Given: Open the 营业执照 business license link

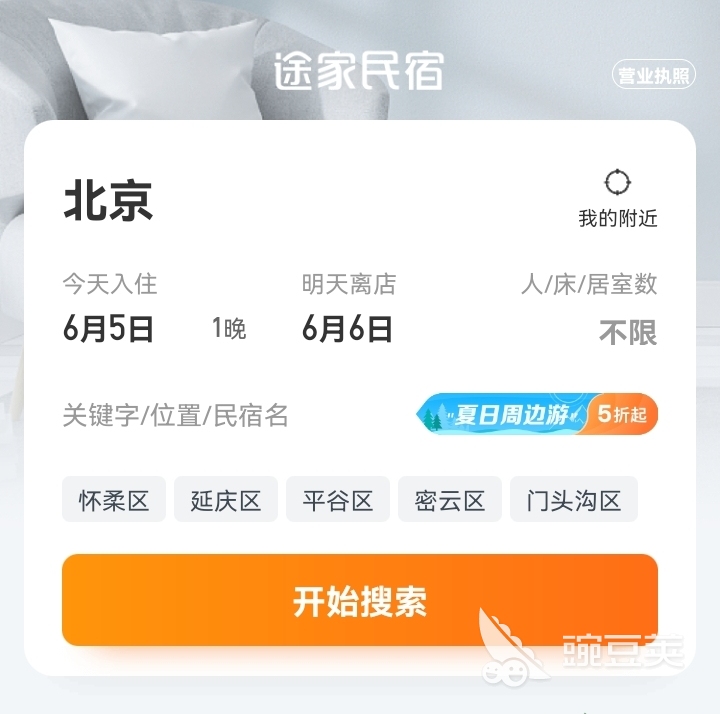Looking at the screenshot, I should 653,76.
